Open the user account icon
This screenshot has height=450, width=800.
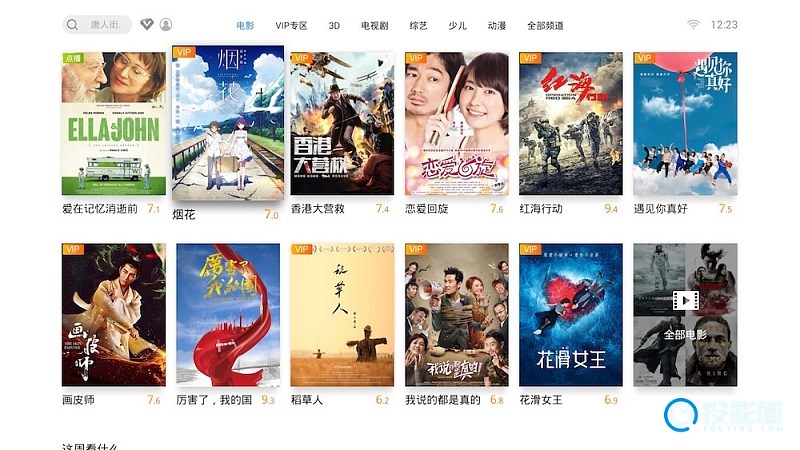[166, 24]
